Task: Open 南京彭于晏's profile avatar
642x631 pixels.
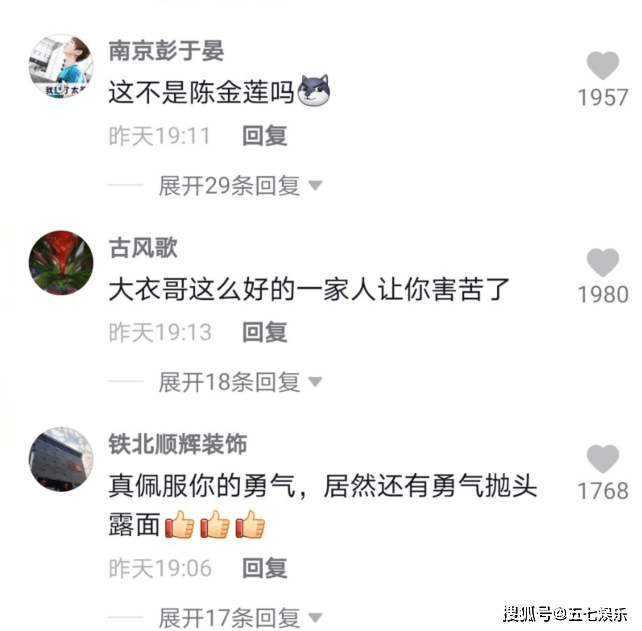Action: pos(61,65)
